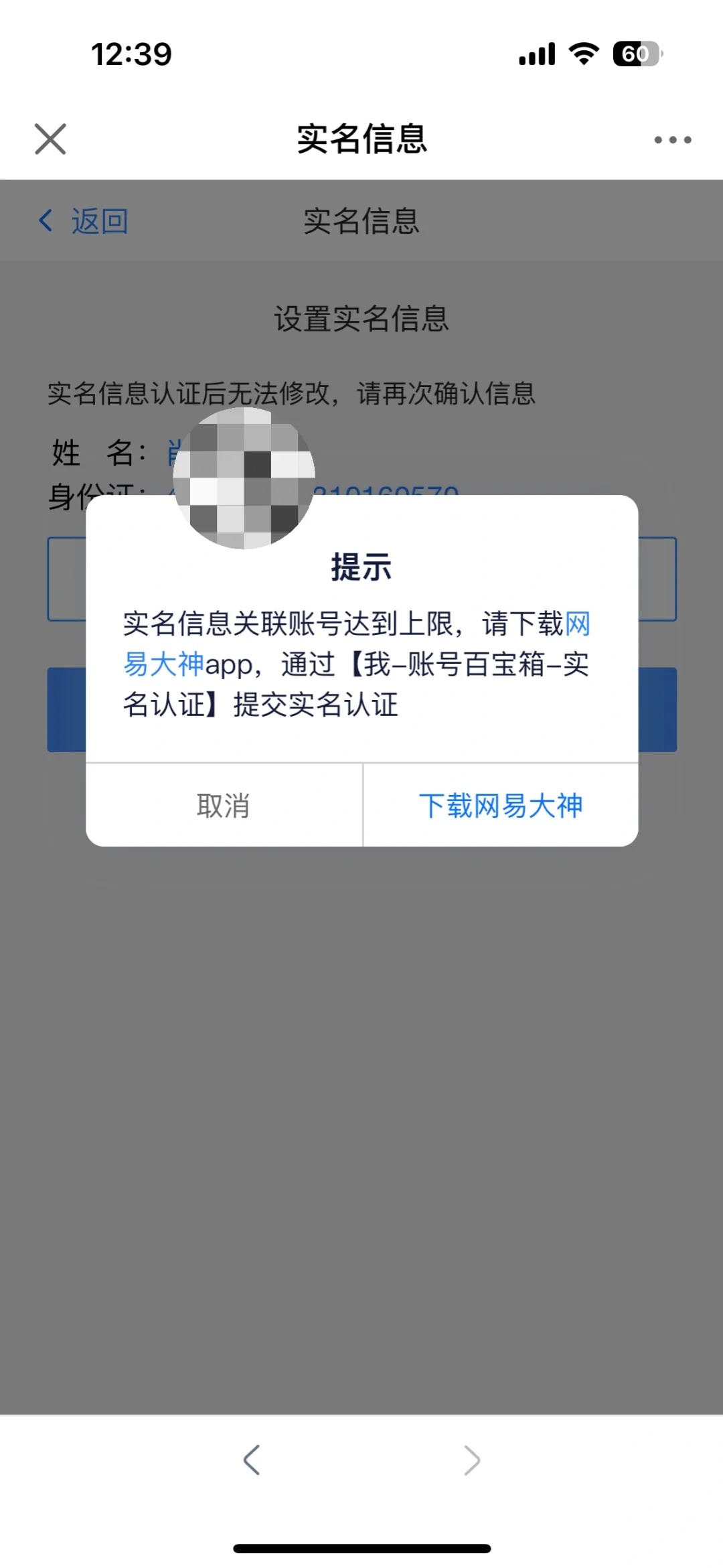Open the more options ellipsis menu
This screenshot has height=1568, width=723.
coord(672,139)
